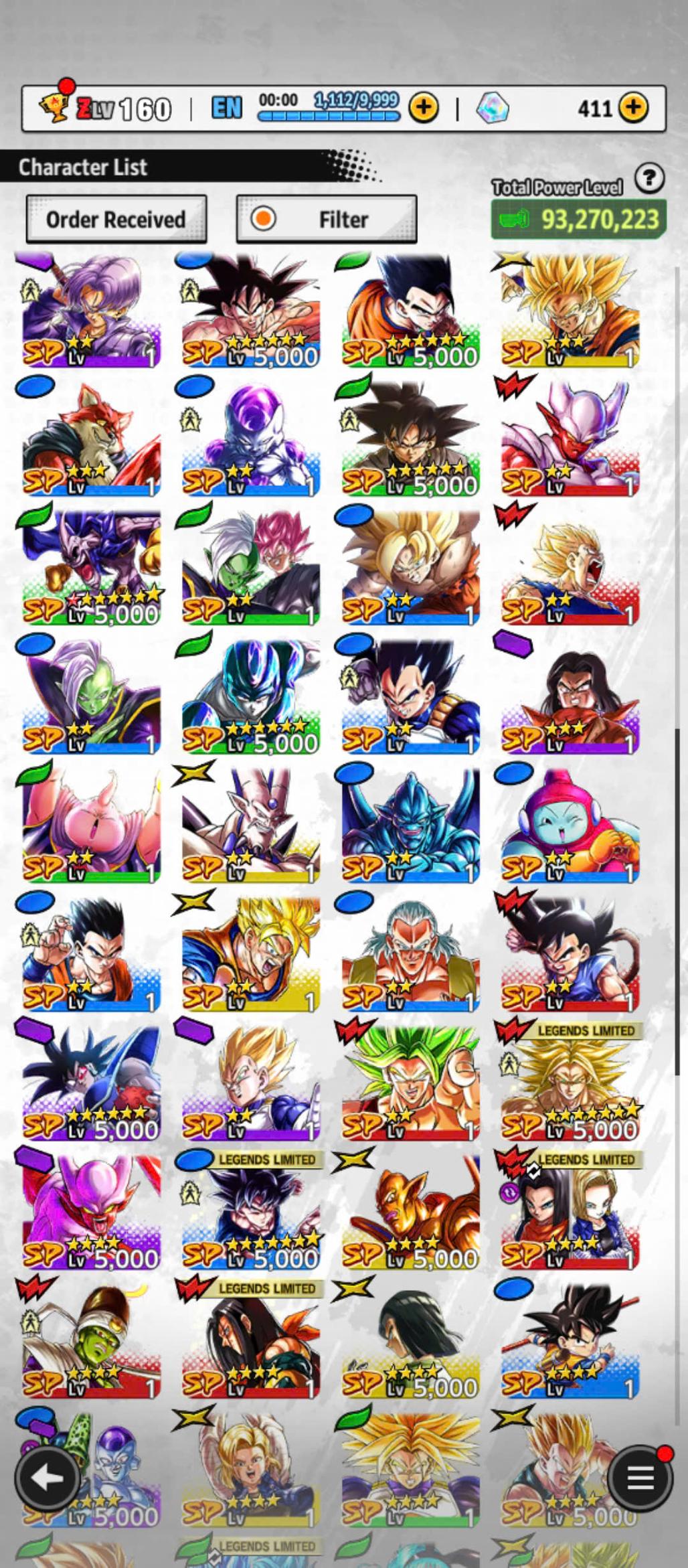Open the character Filter button
The width and height of the screenshot is (688, 1568).
pos(327,219)
